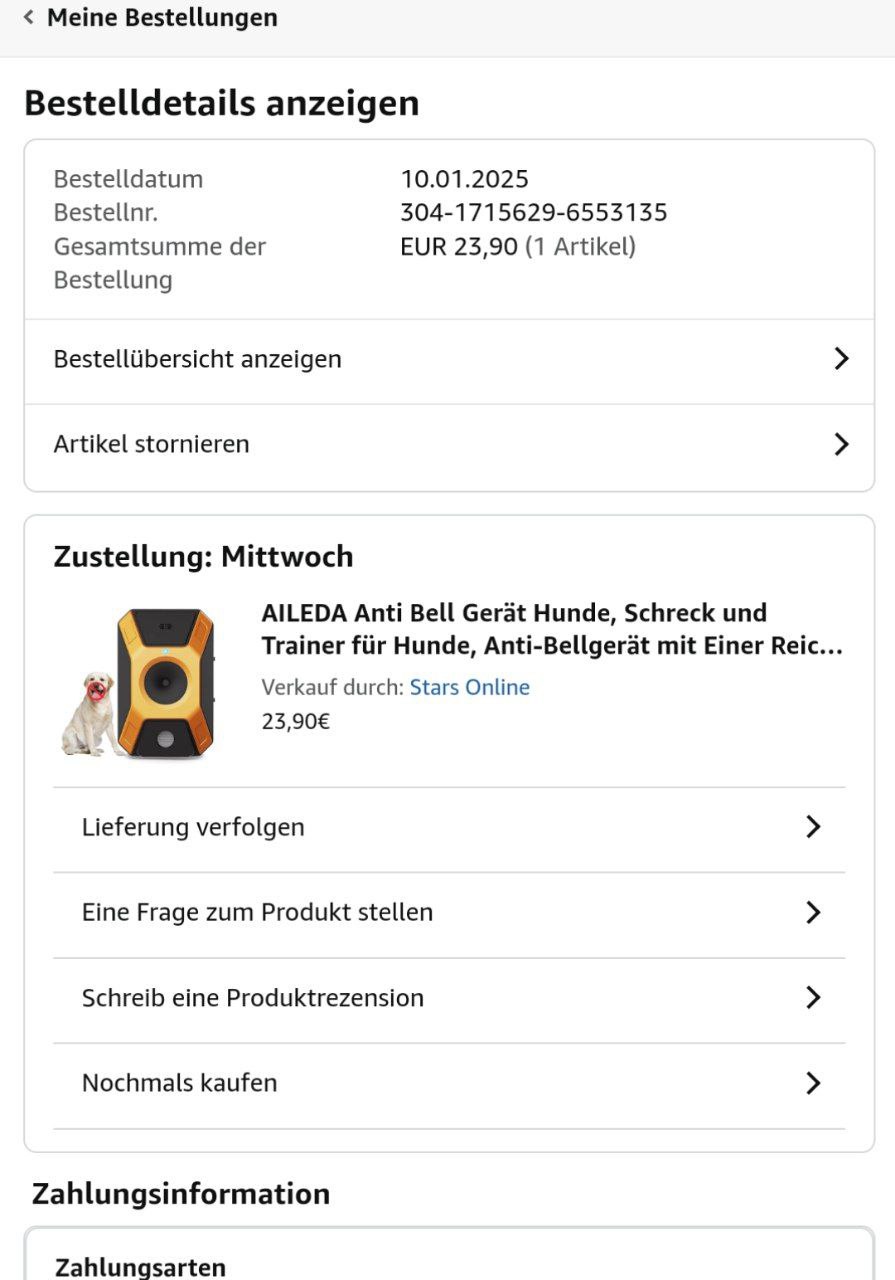Open Artikel stornieren

pos(449,444)
